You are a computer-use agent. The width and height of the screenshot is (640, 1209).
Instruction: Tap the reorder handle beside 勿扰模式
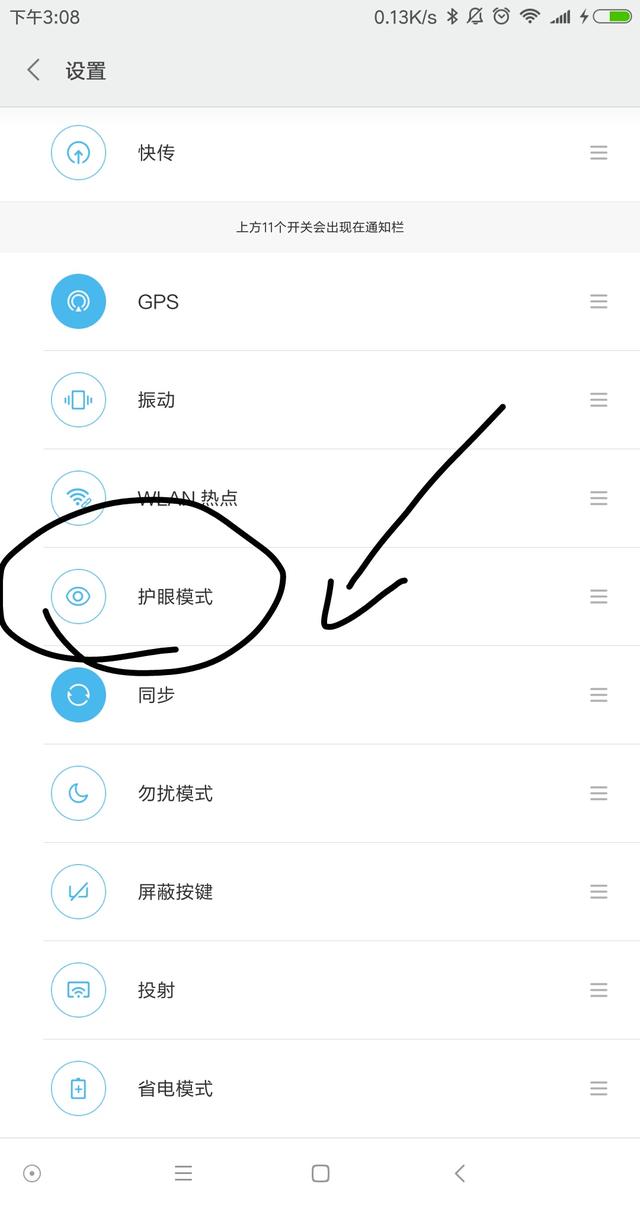coord(598,794)
